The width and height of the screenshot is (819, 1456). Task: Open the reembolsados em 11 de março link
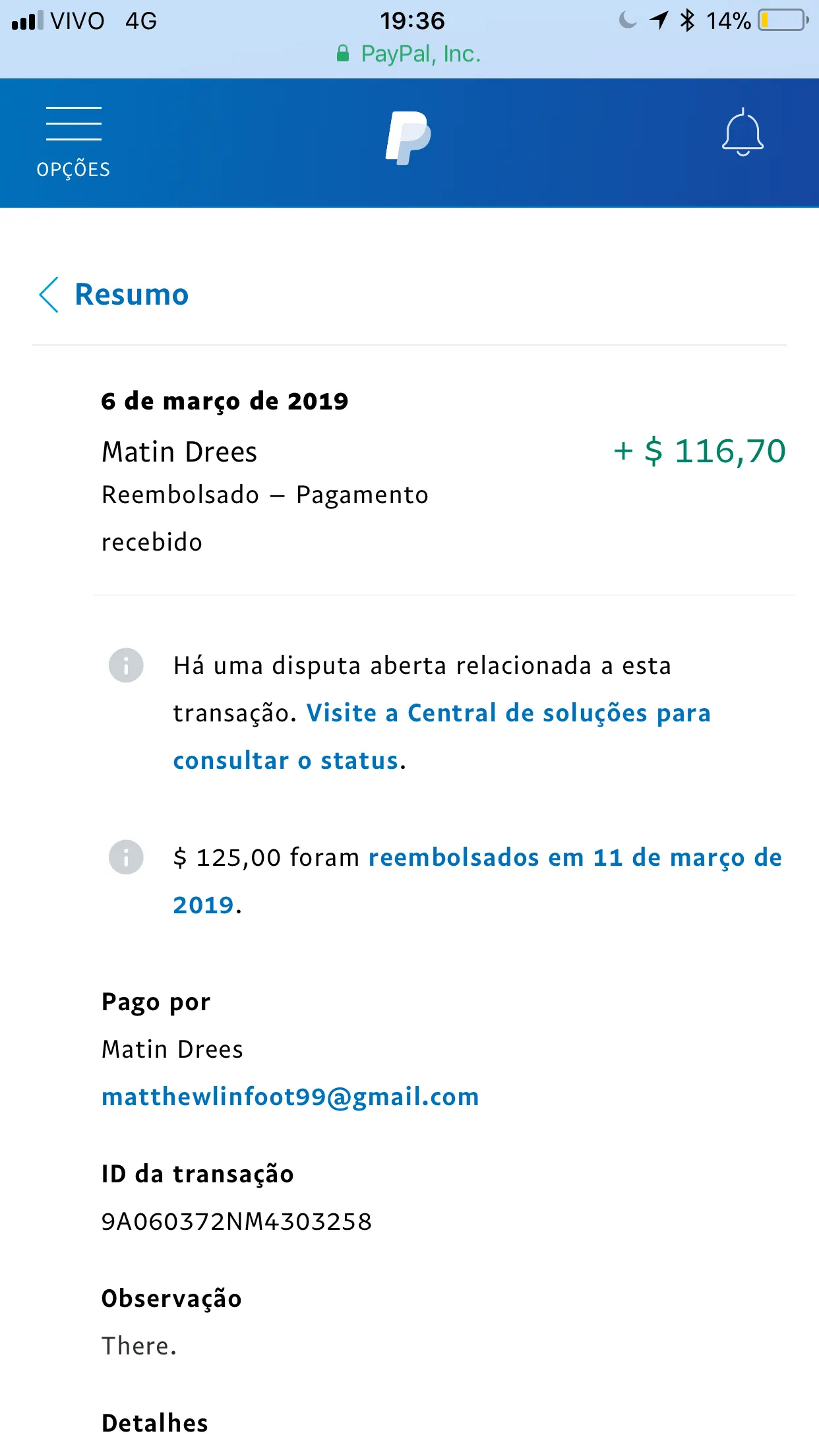pos(574,858)
